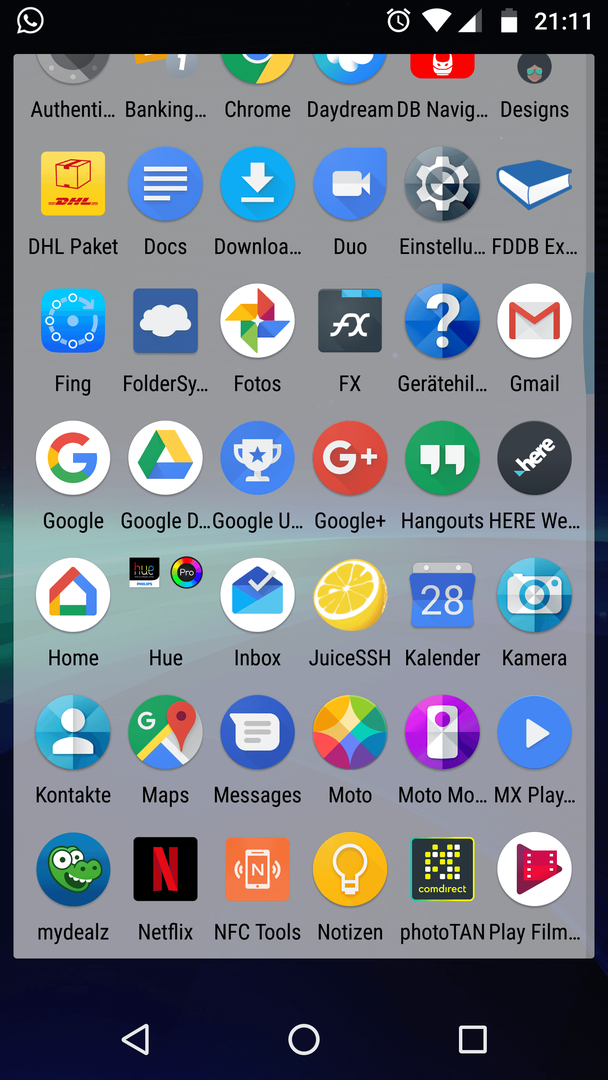Launch the Kamera app
608x1080 pixels.
point(534,596)
